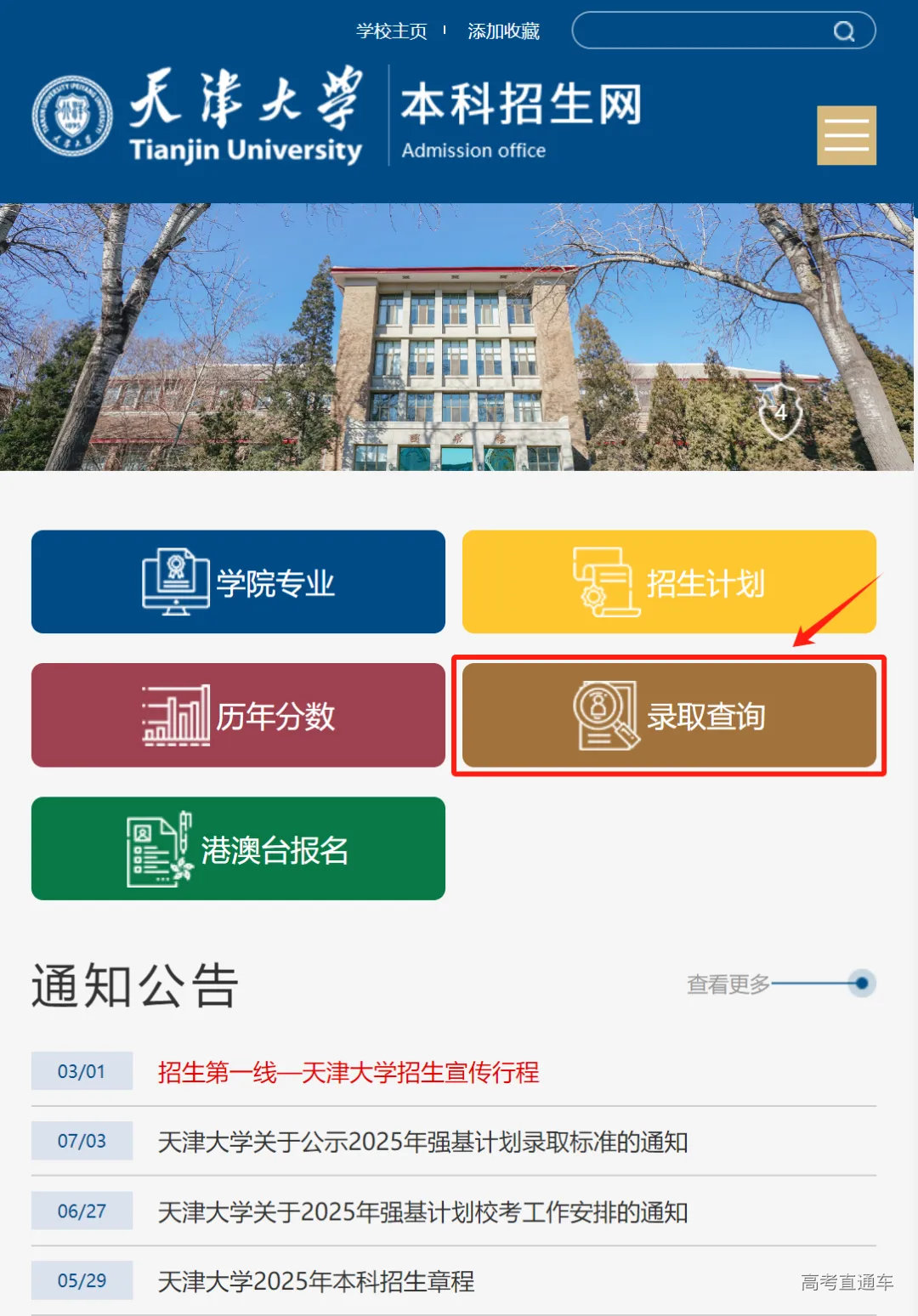Select the 学院专业 monitor certificate icon

pos(174,581)
